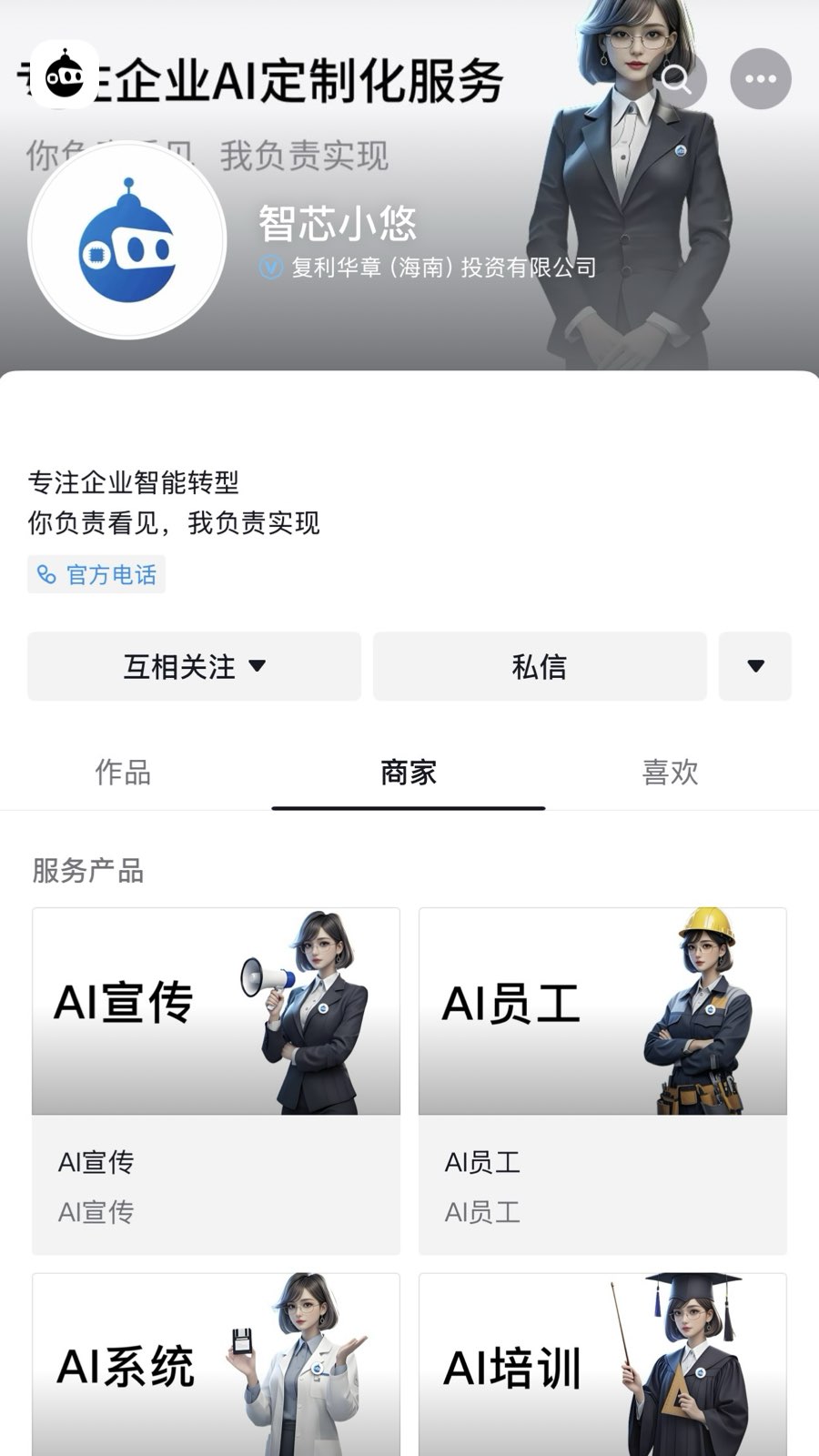Select the 商家 tab

pos(409,773)
